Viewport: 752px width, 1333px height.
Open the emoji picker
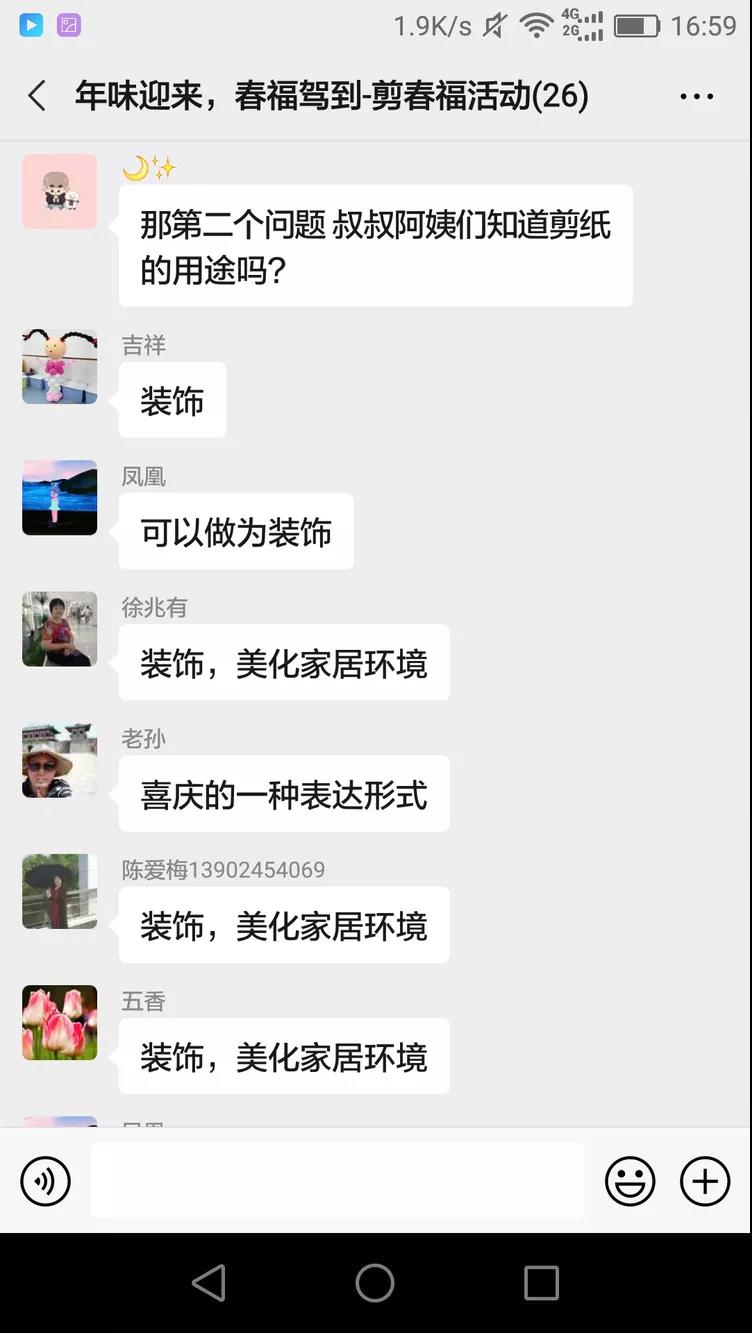tap(630, 1181)
